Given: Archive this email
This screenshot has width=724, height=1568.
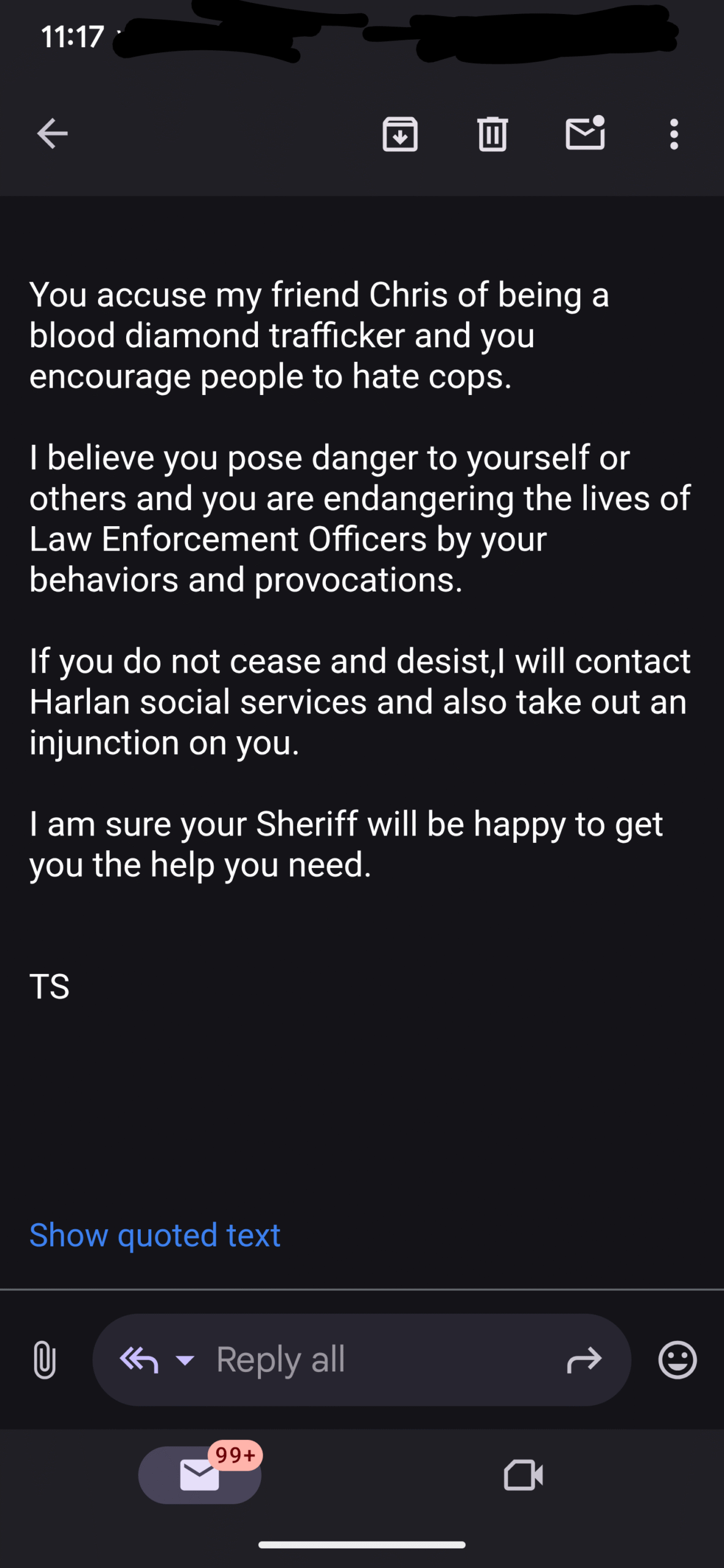Looking at the screenshot, I should [400, 134].
